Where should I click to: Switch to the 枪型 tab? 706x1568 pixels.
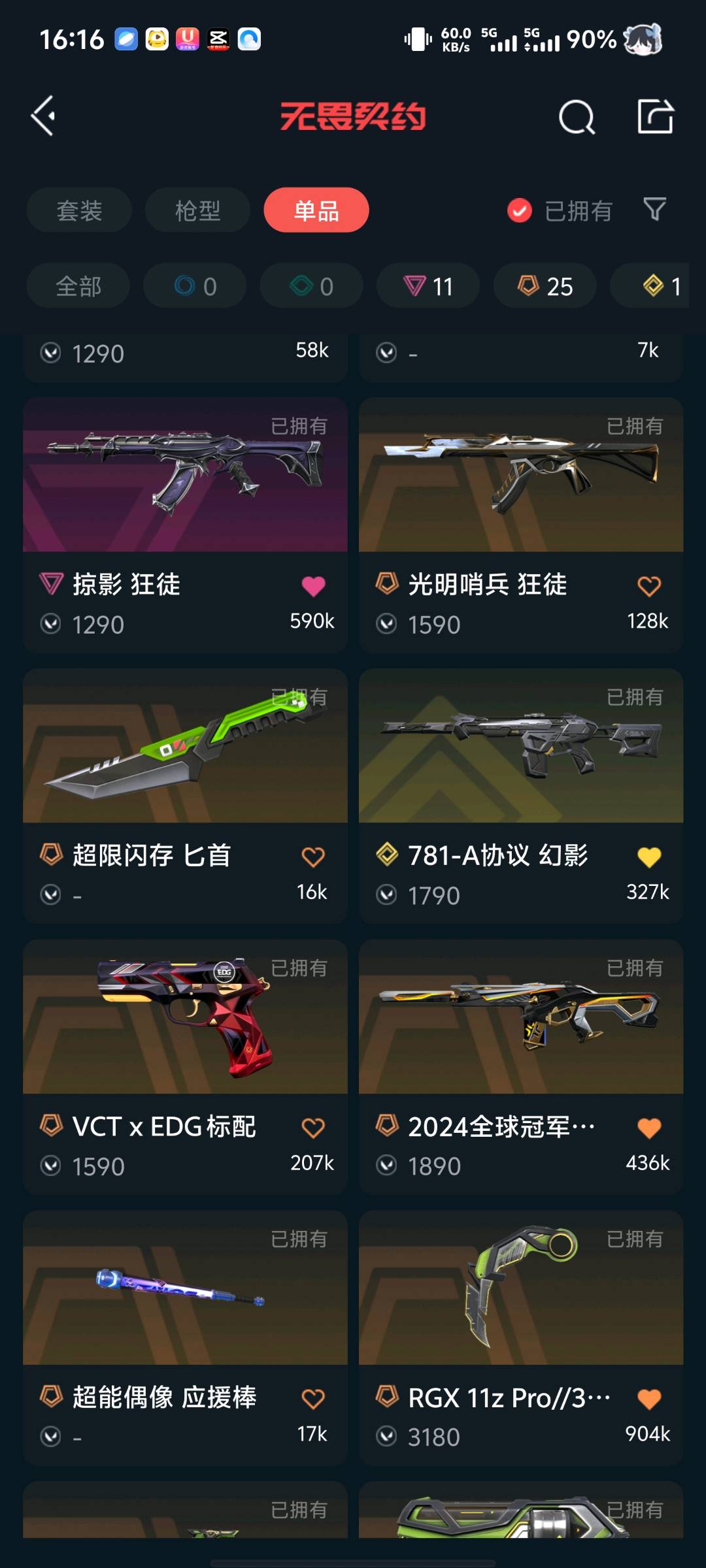click(197, 210)
